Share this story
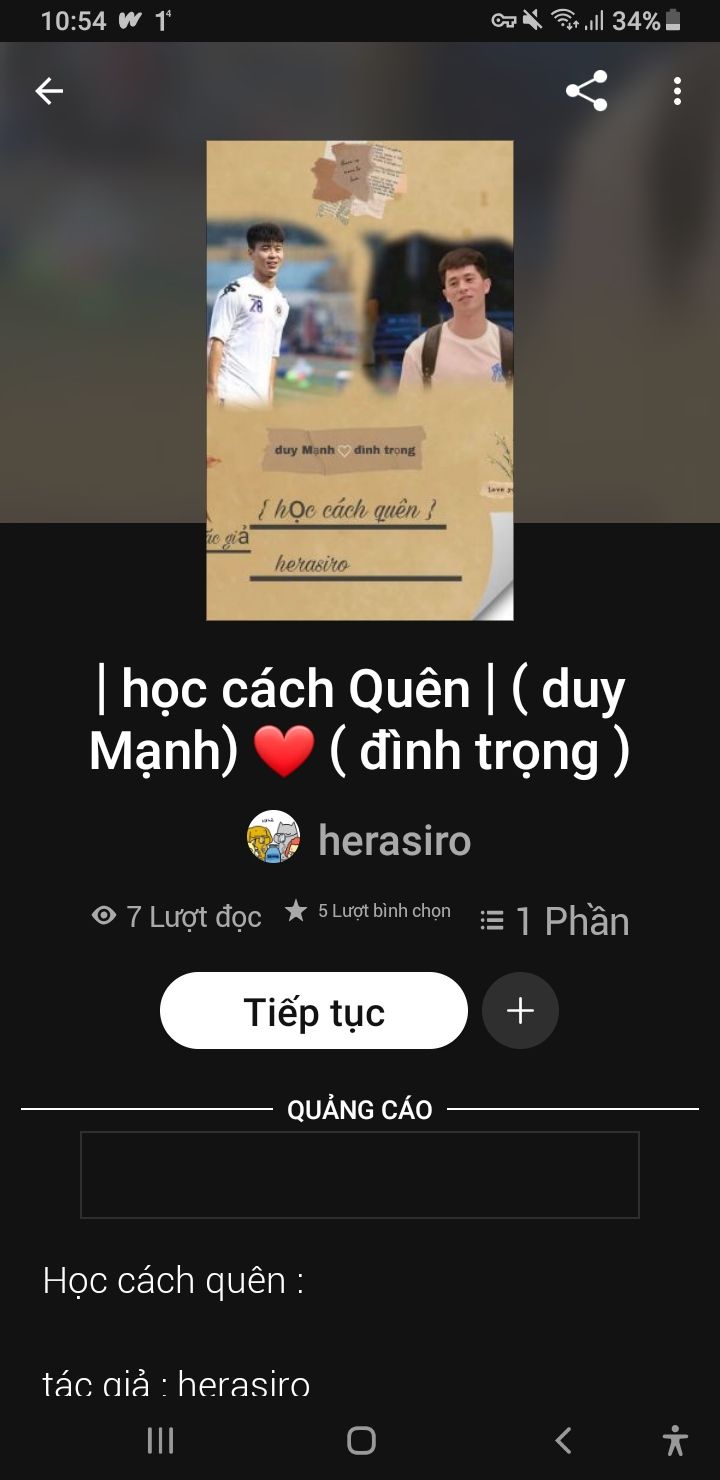This screenshot has width=720, height=1480. (586, 91)
